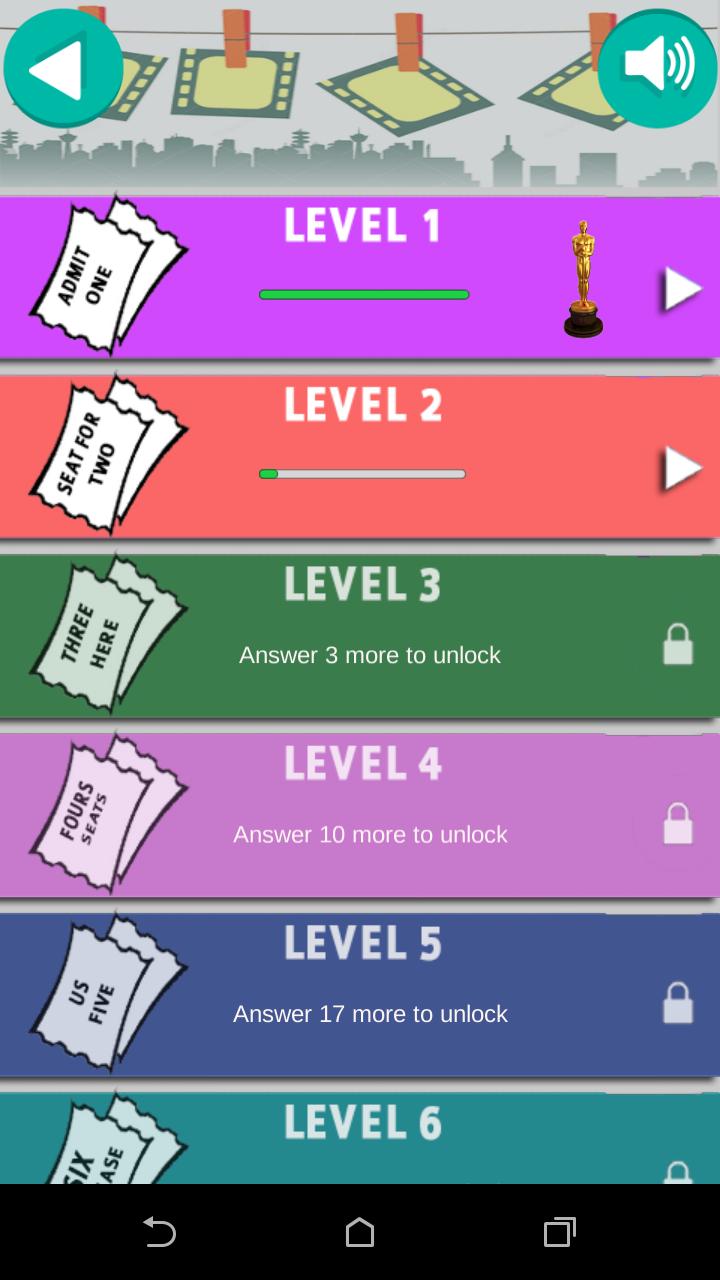This screenshot has width=720, height=1280.
Task: Select locked Level 5 Us Five
Action: click(360, 995)
